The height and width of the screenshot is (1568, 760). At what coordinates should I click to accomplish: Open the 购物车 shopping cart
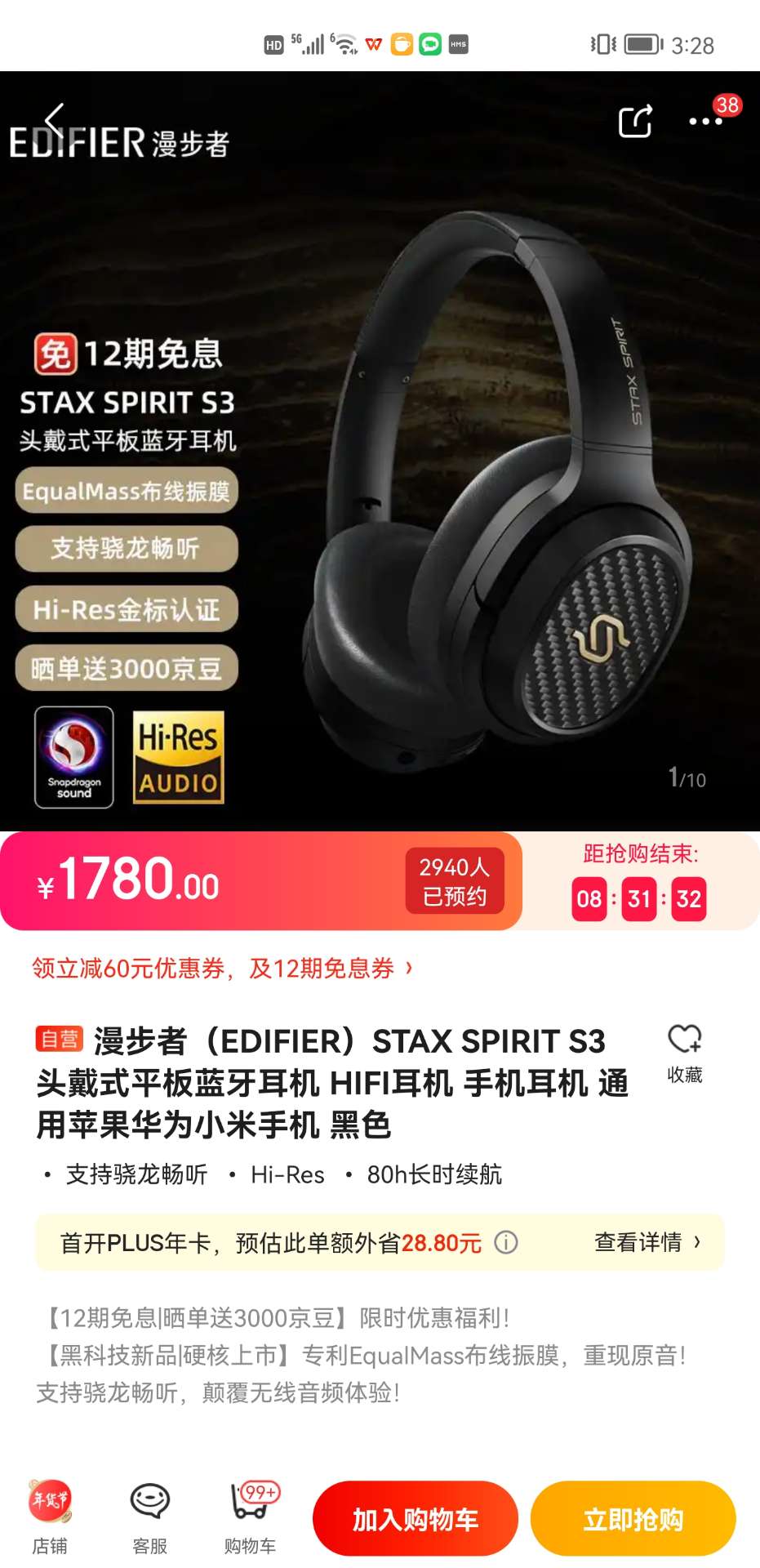click(251, 1517)
